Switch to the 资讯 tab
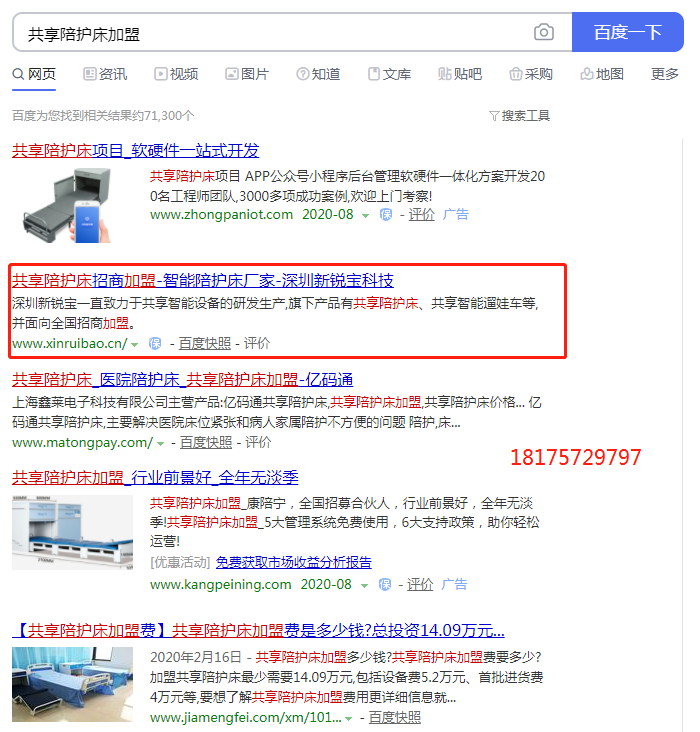The image size is (700, 732). (x=105, y=74)
